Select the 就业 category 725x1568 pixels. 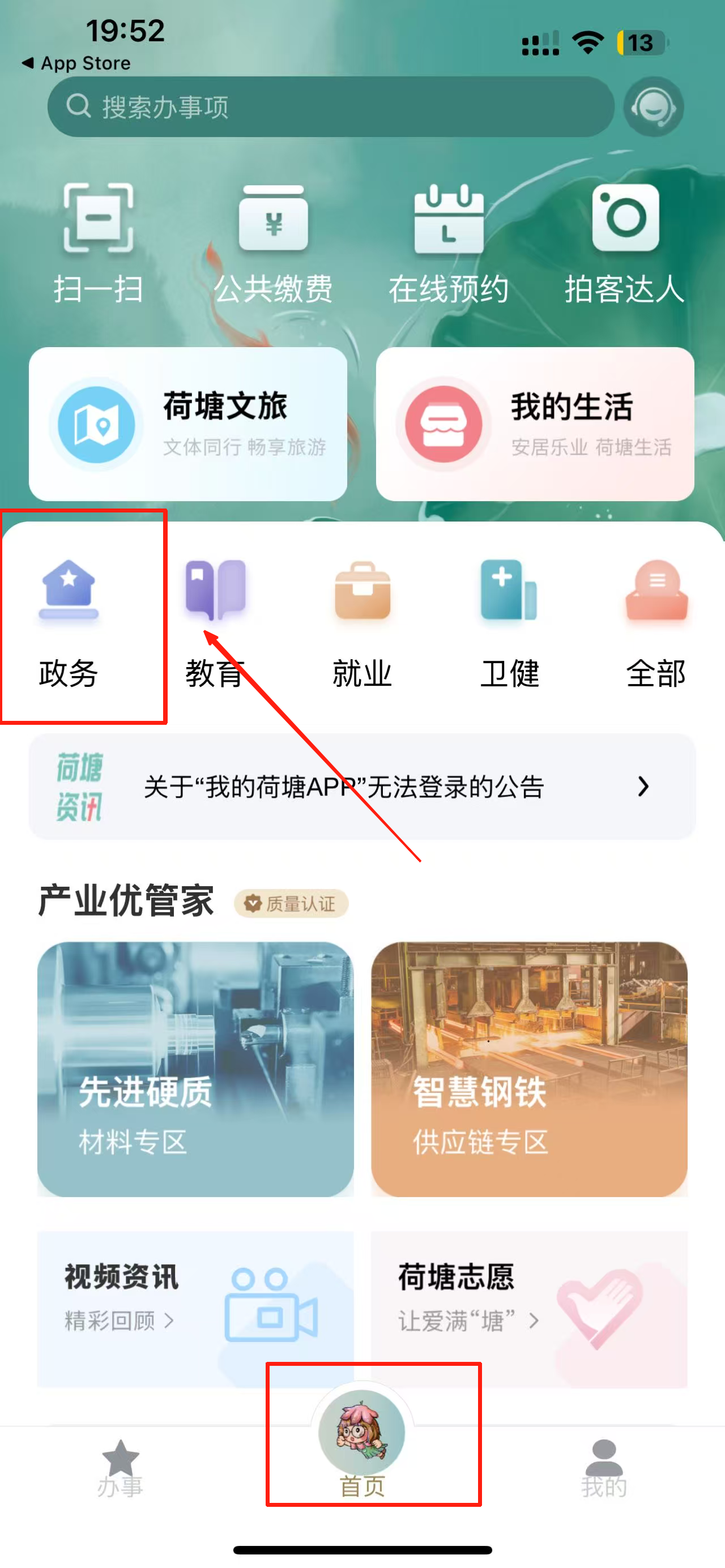tap(362, 621)
